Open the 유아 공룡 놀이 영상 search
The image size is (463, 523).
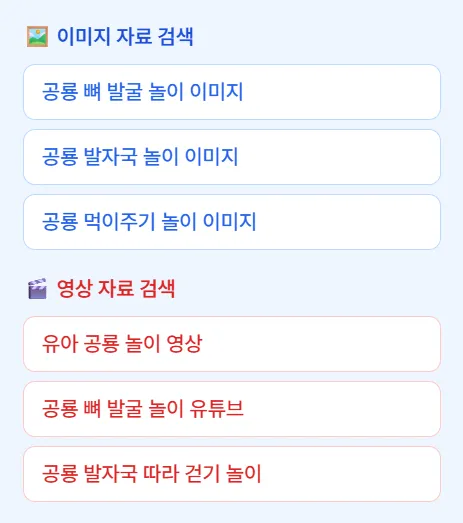[x=232, y=344]
